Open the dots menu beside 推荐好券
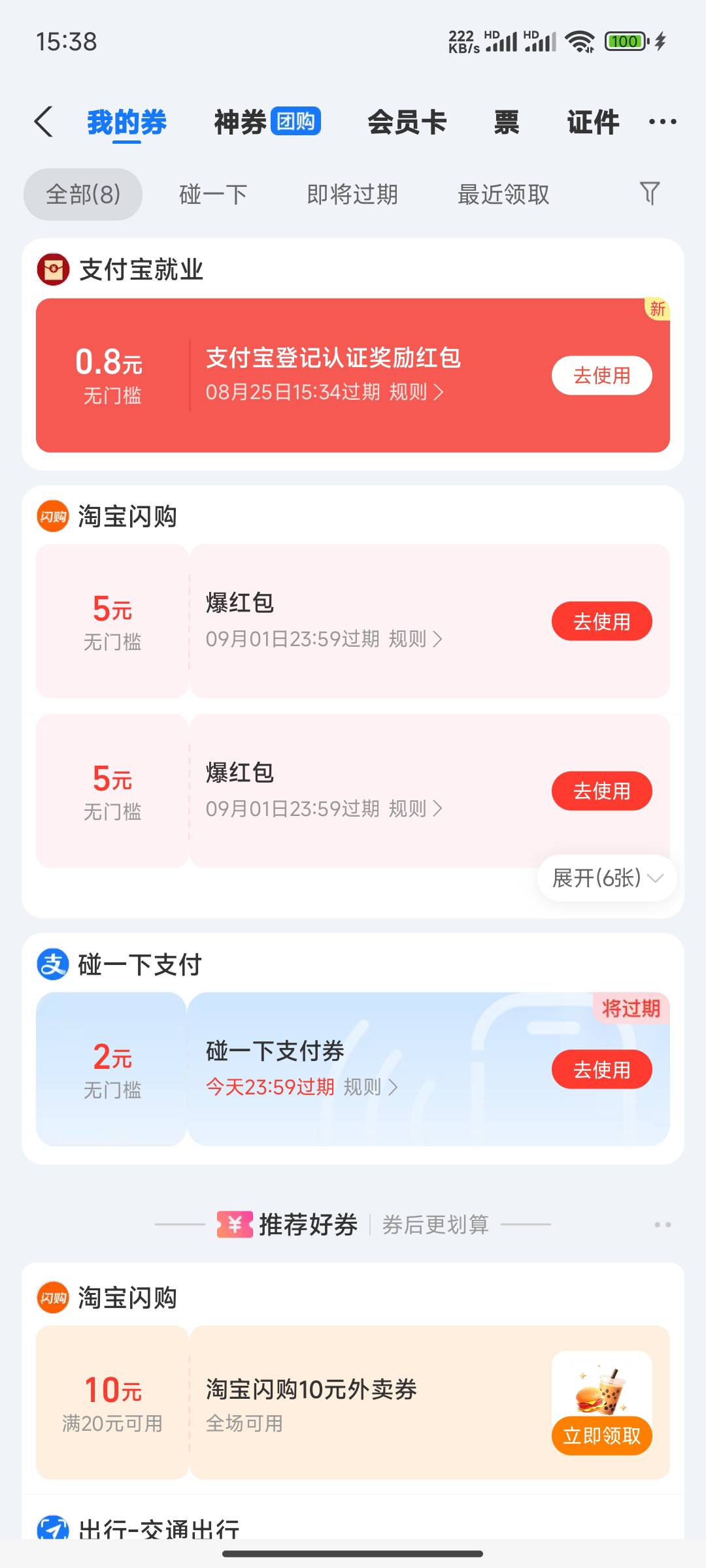This screenshot has width=706, height=1568. 662,1224
